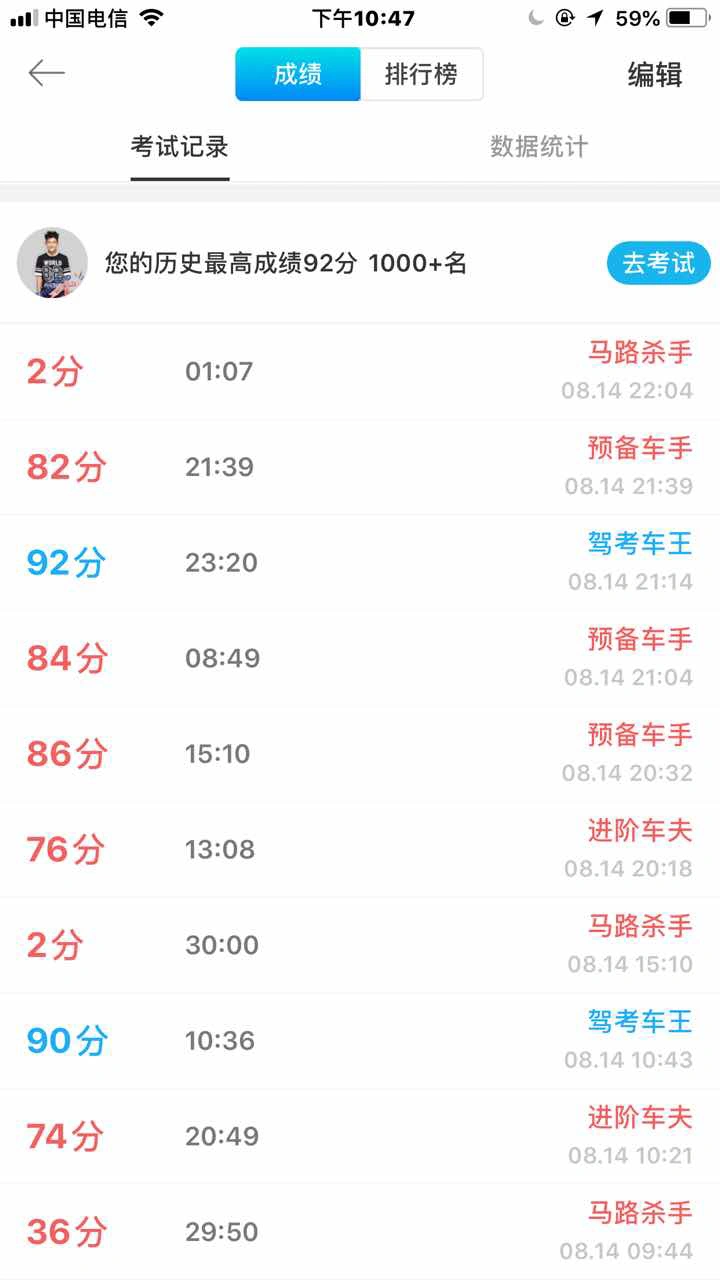Open the 76分 record at 08.14 20:18

click(x=360, y=850)
